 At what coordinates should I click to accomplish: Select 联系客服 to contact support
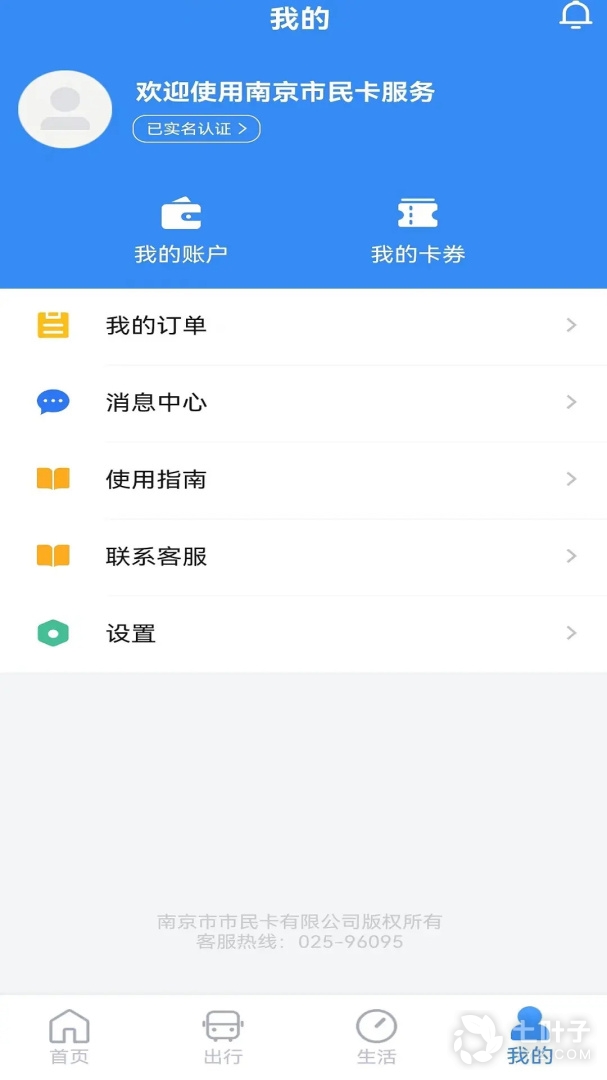(303, 556)
